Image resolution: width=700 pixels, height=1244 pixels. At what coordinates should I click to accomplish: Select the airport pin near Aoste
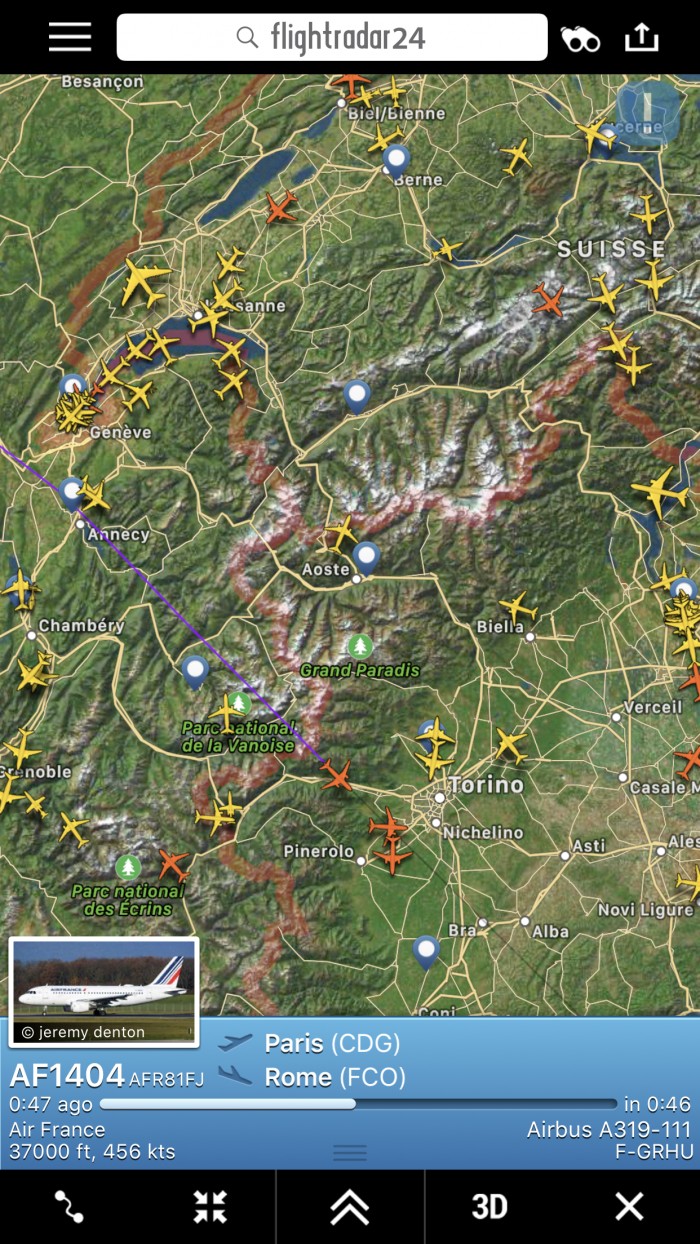click(367, 556)
